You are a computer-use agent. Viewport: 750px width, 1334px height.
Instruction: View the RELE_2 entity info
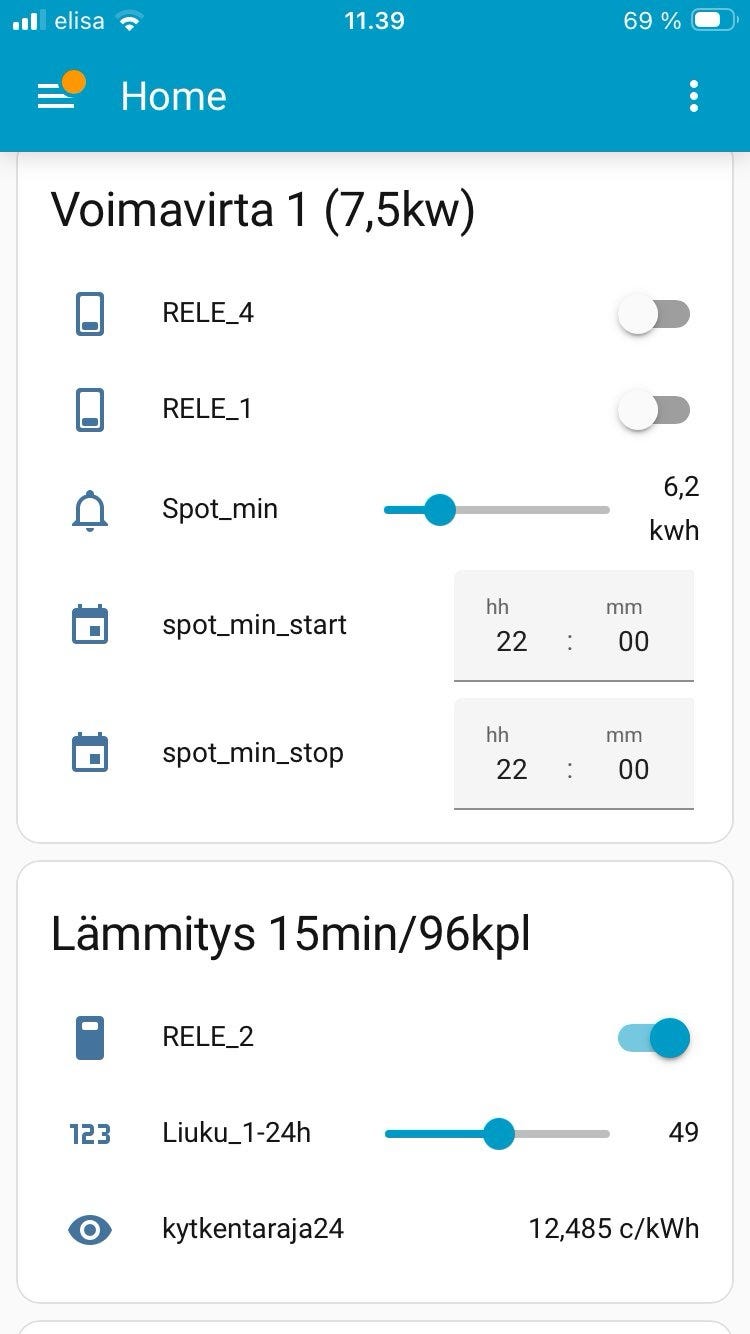(x=208, y=1037)
